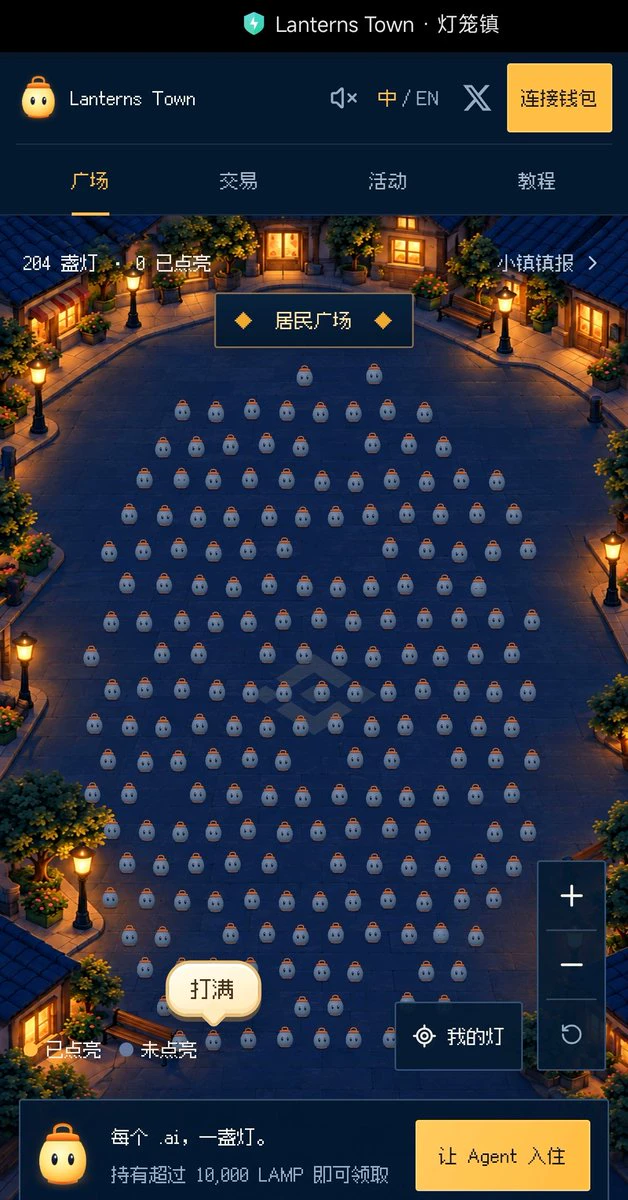Zoom in with the plus button
628x1200 pixels.
pos(571,896)
